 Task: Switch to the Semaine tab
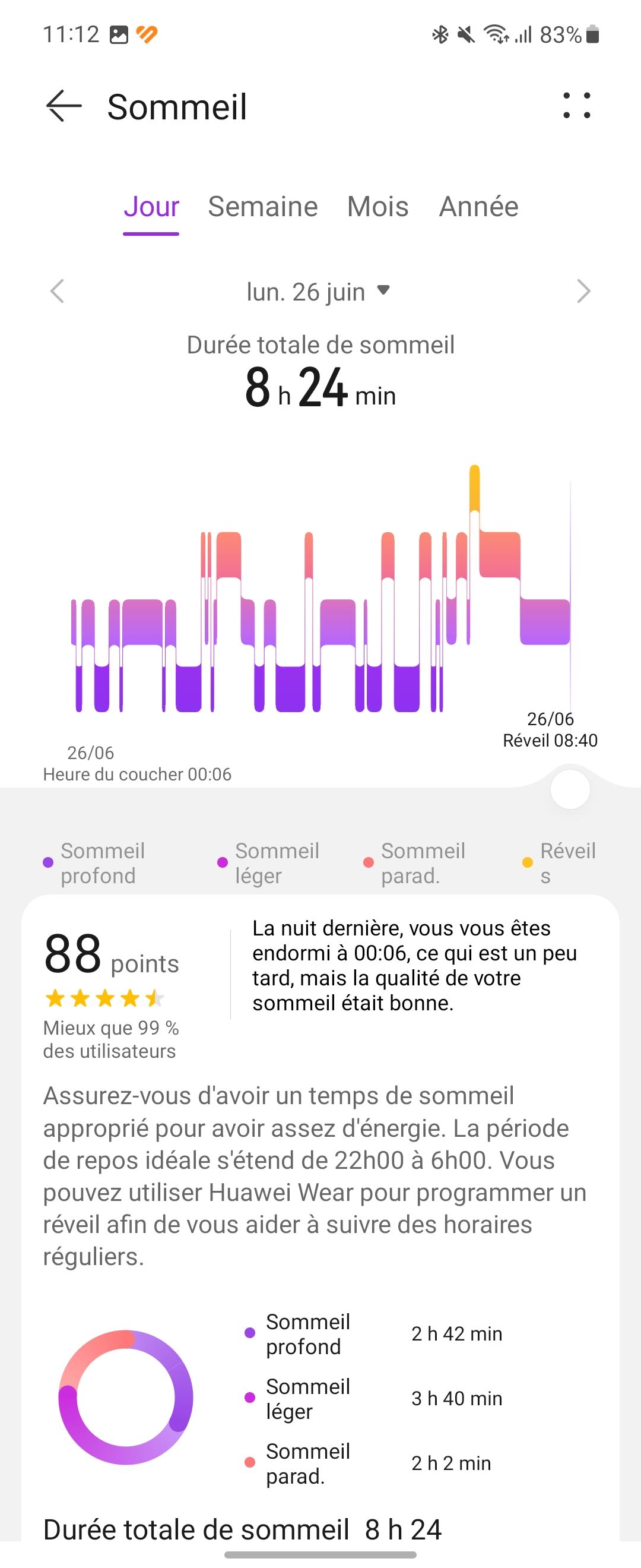tap(263, 207)
